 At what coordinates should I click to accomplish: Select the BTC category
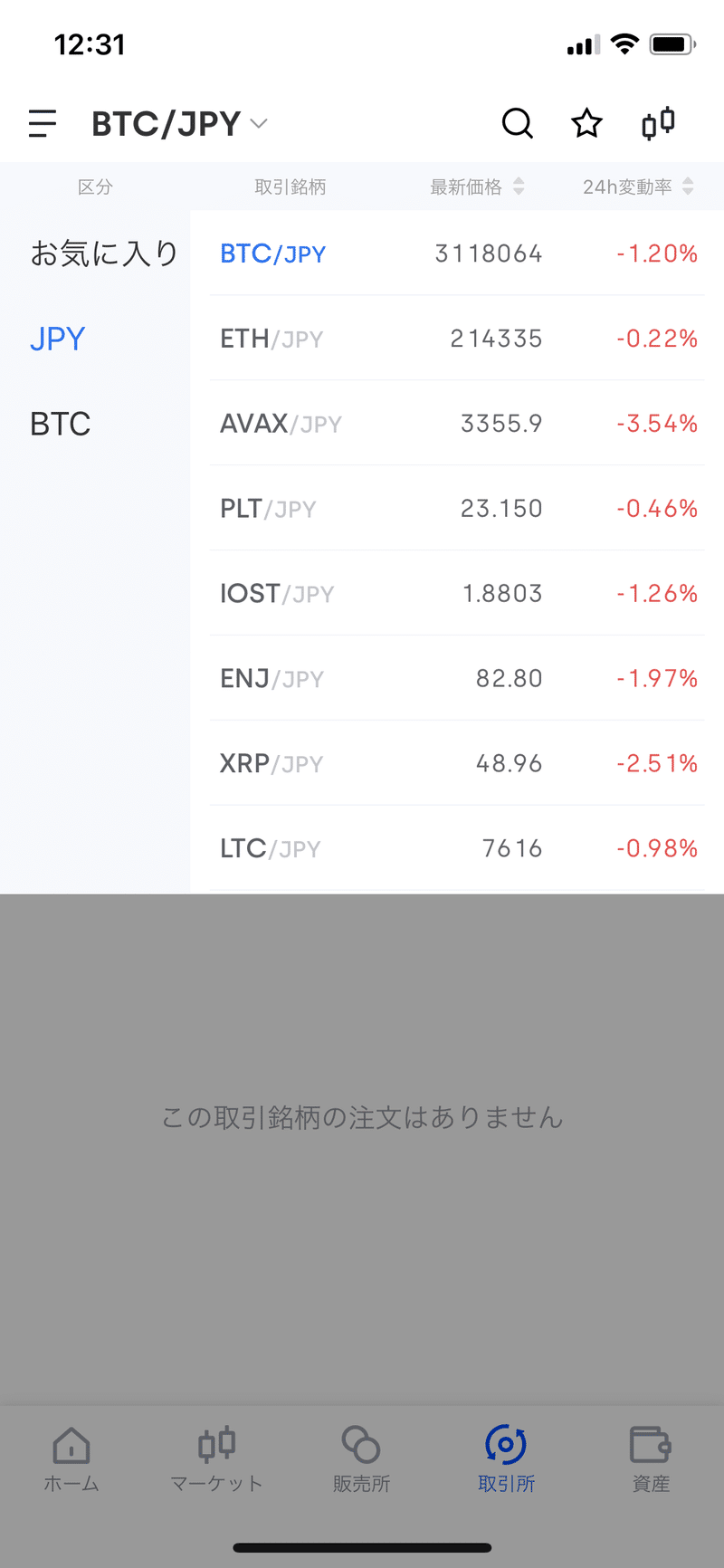click(60, 424)
